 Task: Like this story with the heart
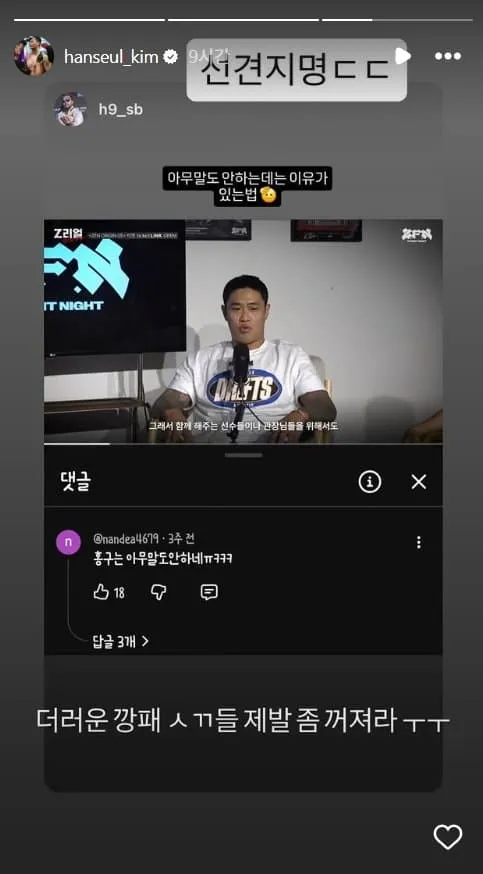coord(448,837)
